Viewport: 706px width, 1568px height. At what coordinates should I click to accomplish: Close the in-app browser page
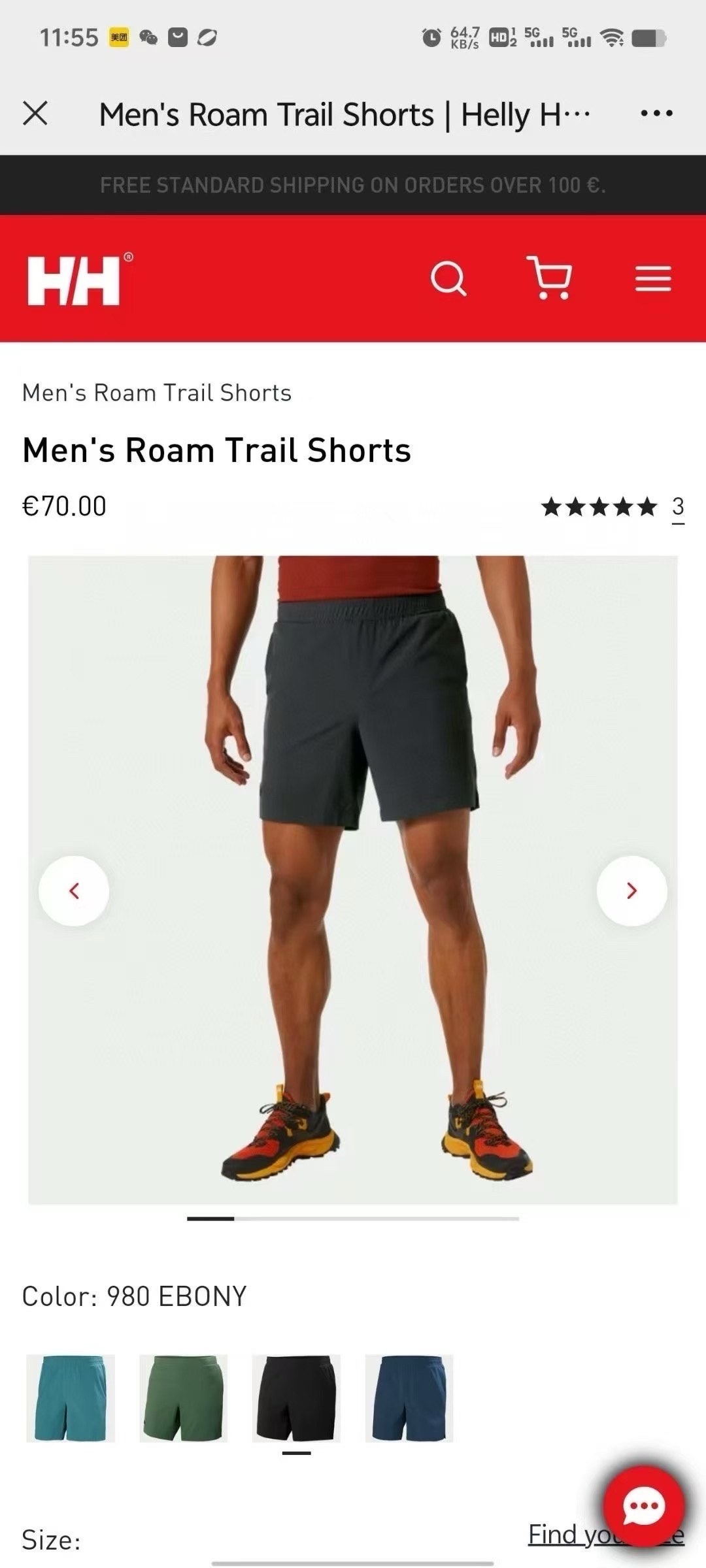click(35, 114)
